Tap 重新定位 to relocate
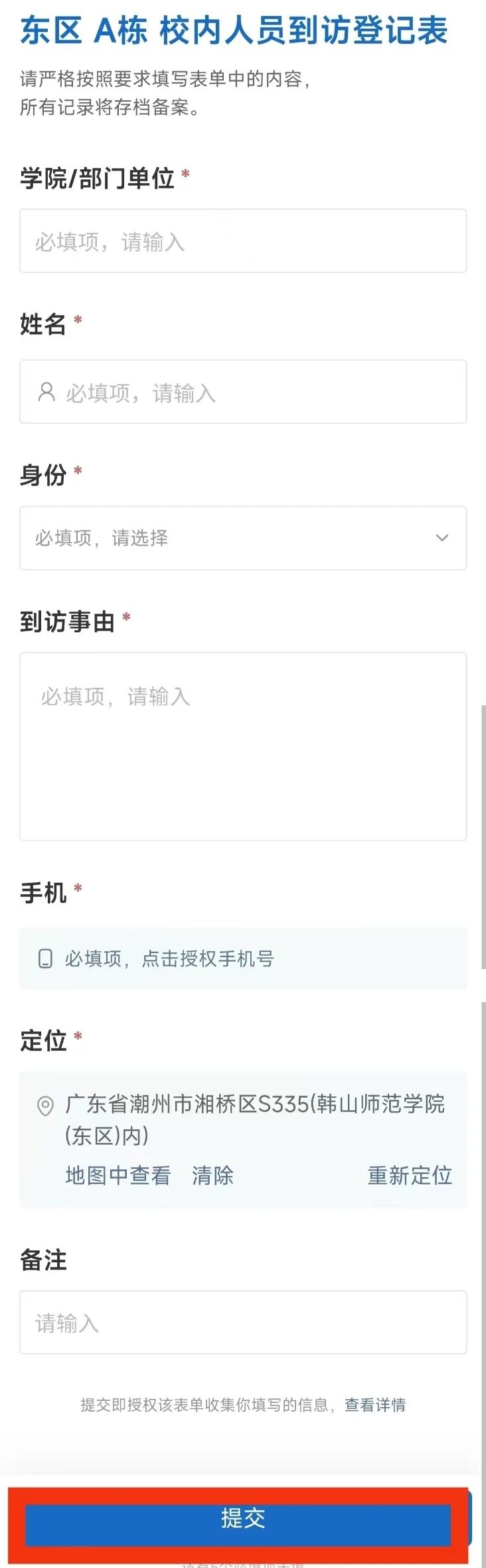The width and height of the screenshot is (486, 1568). [x=410, y=1176]
